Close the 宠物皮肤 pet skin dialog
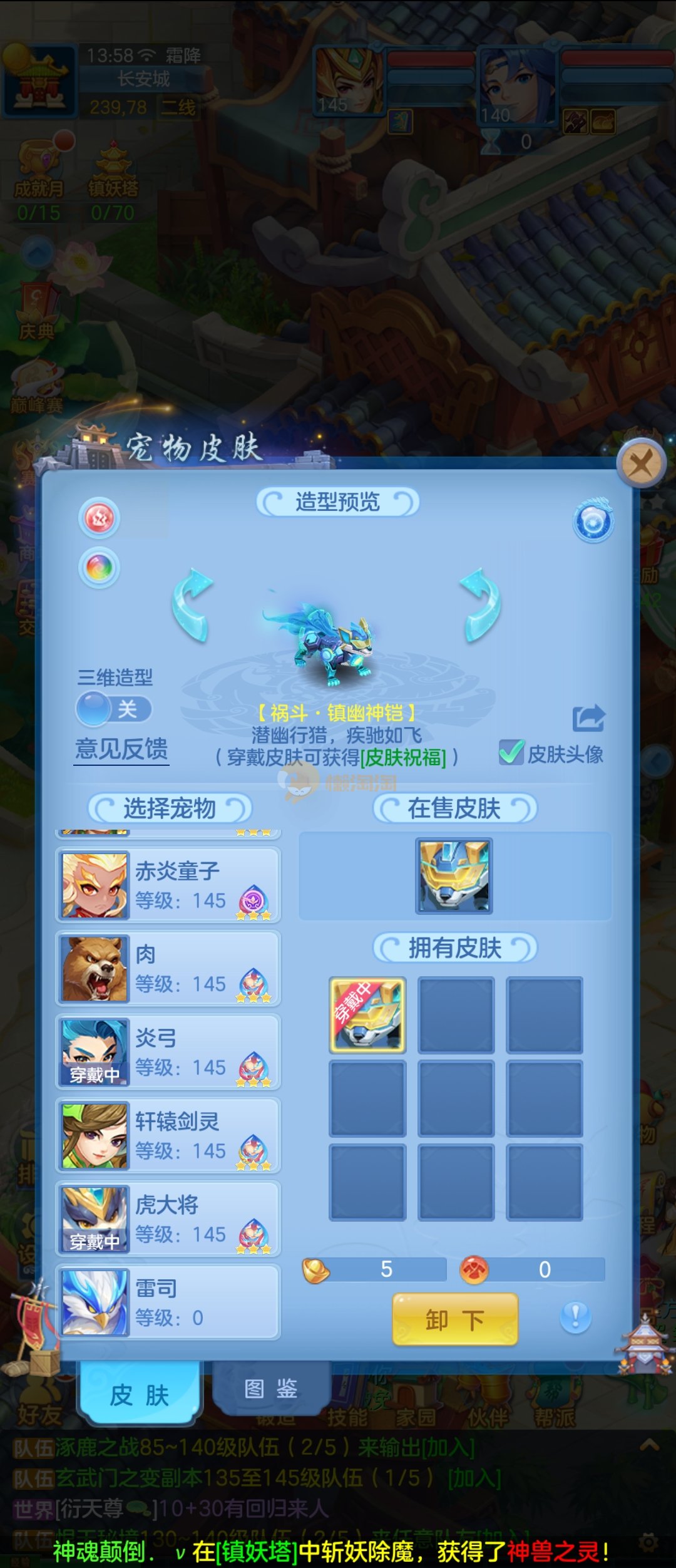The height and width of the screenshot is (1568, 676). click(x=640, y=465)
